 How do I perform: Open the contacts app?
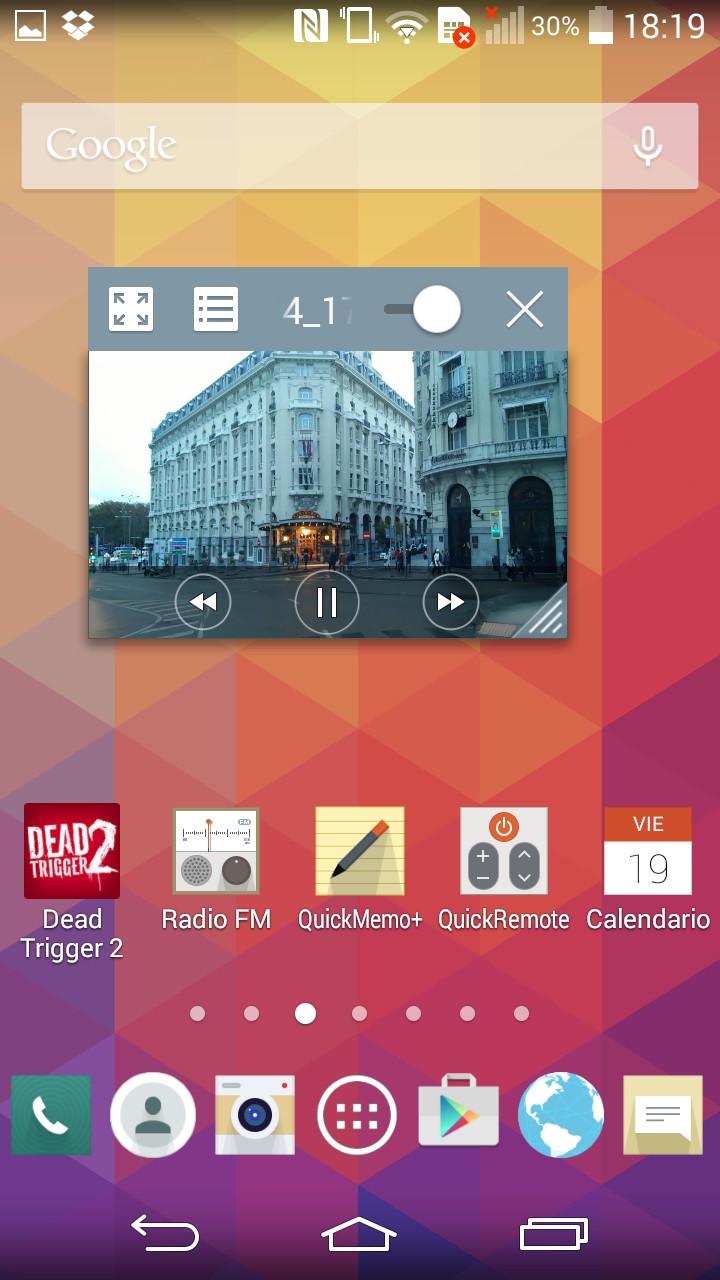click(153, 1115)
